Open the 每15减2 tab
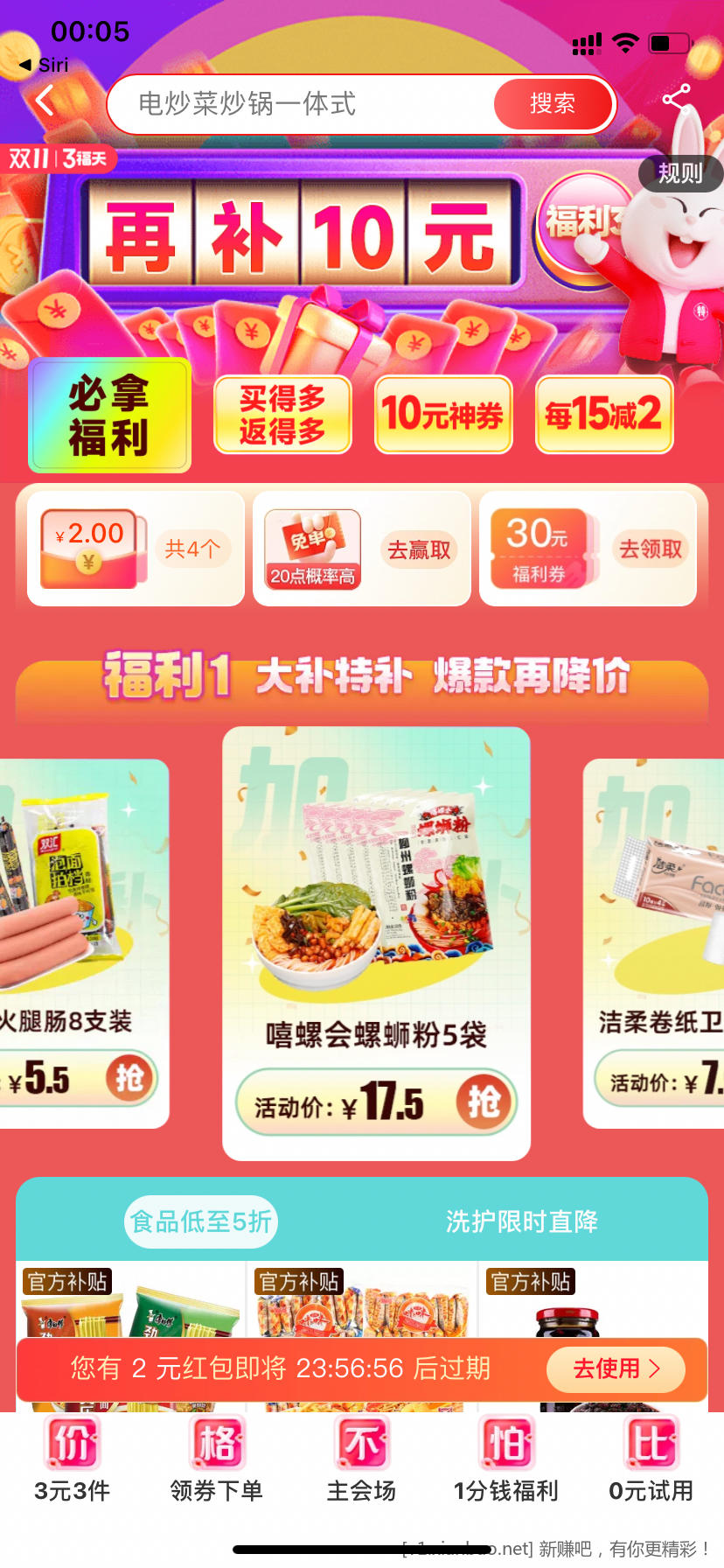Screen dimensions: 724x1568 click(603, 415)
